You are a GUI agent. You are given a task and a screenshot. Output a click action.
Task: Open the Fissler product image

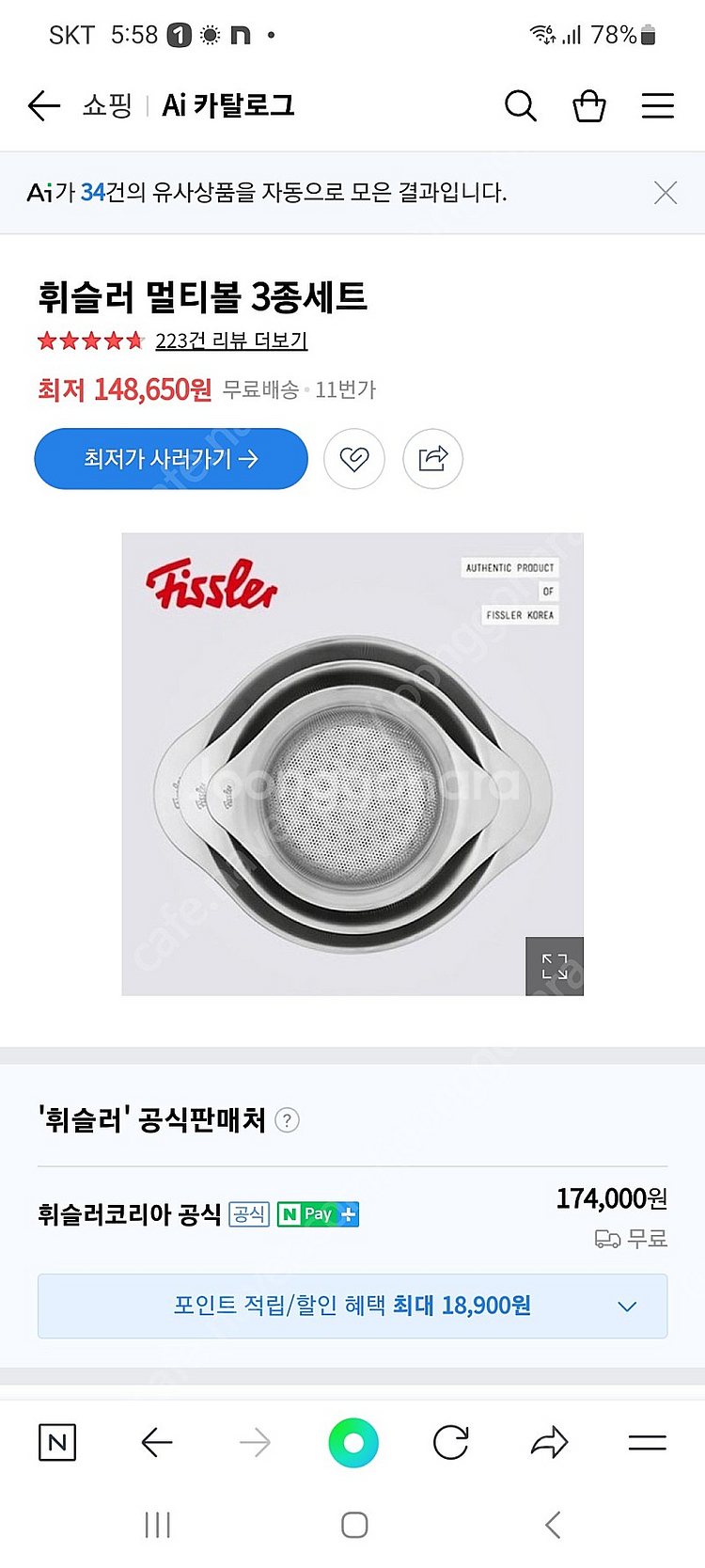click(352, 764)
